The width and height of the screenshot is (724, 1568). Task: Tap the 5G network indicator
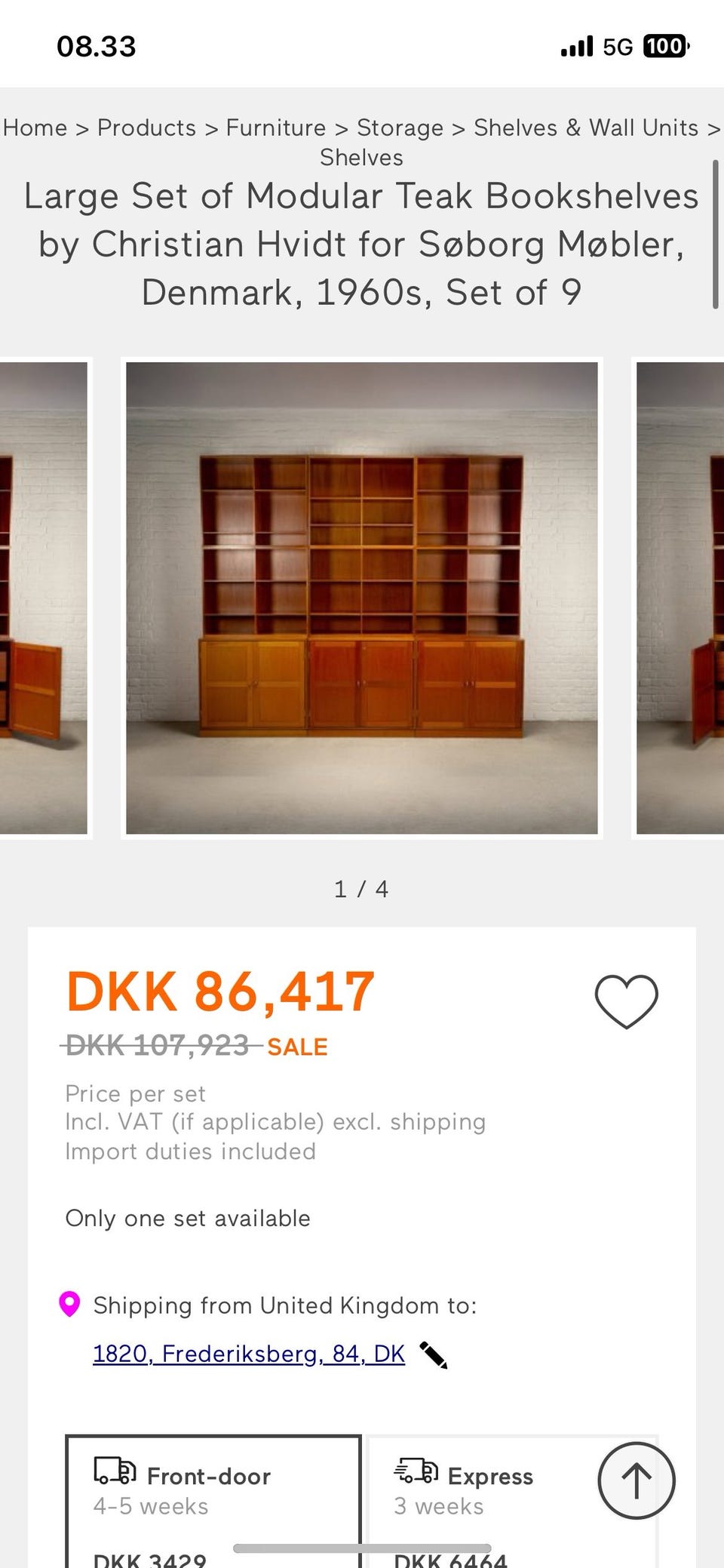[x=616, y=47]
